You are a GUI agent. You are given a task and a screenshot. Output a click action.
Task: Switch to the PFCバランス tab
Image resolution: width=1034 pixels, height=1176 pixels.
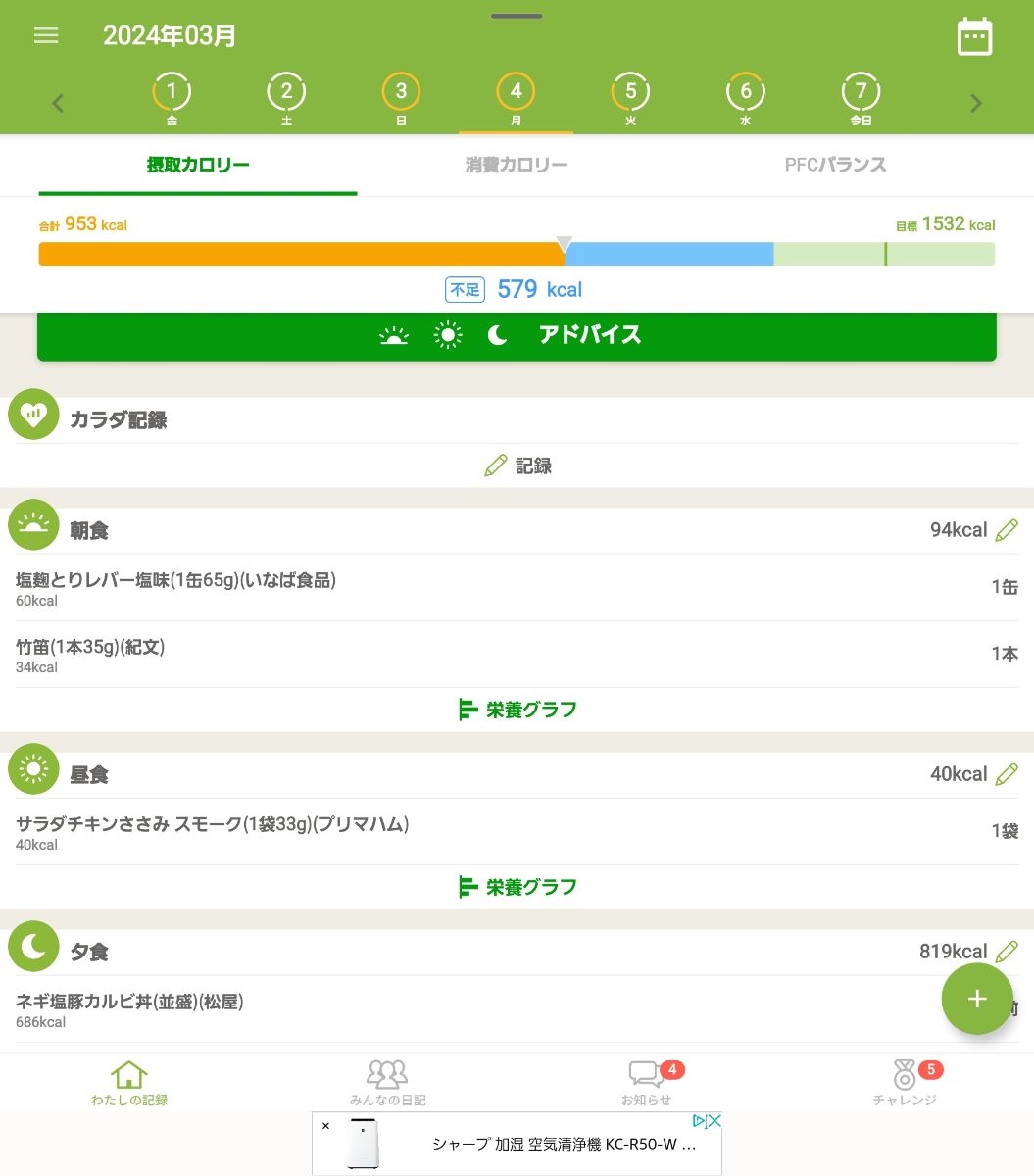[x=835, y=165]
